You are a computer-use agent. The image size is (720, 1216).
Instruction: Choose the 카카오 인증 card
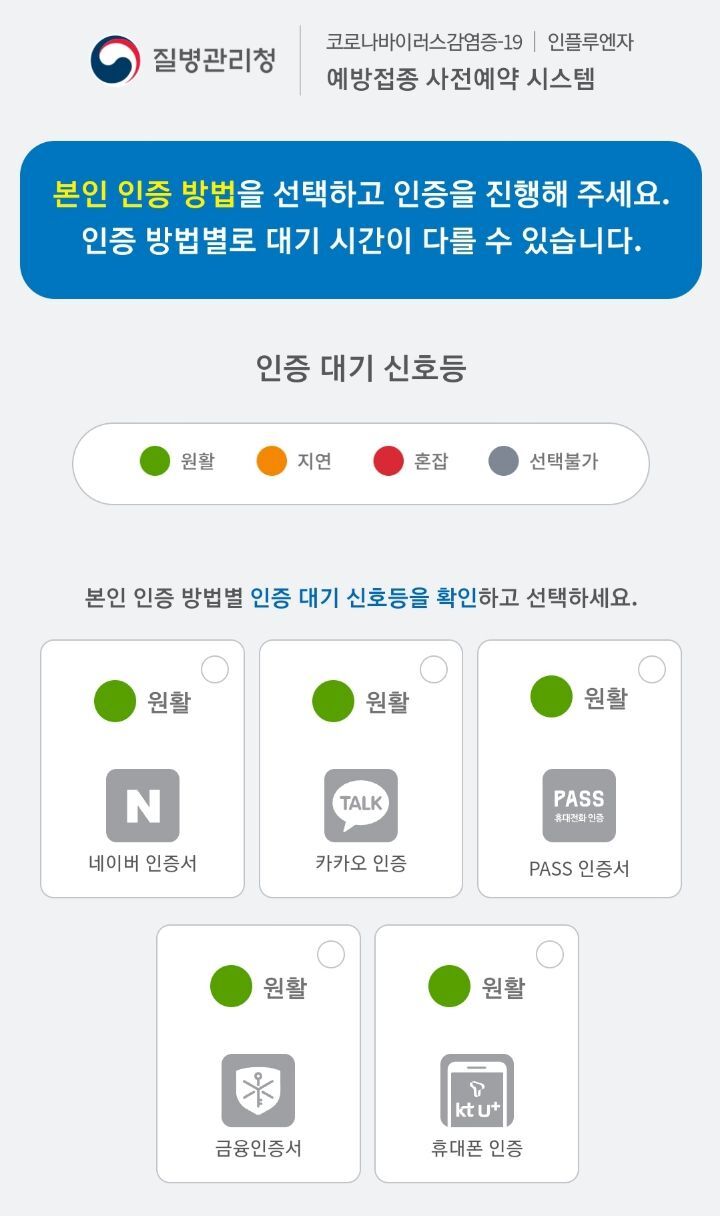click(x=361, y=769)
